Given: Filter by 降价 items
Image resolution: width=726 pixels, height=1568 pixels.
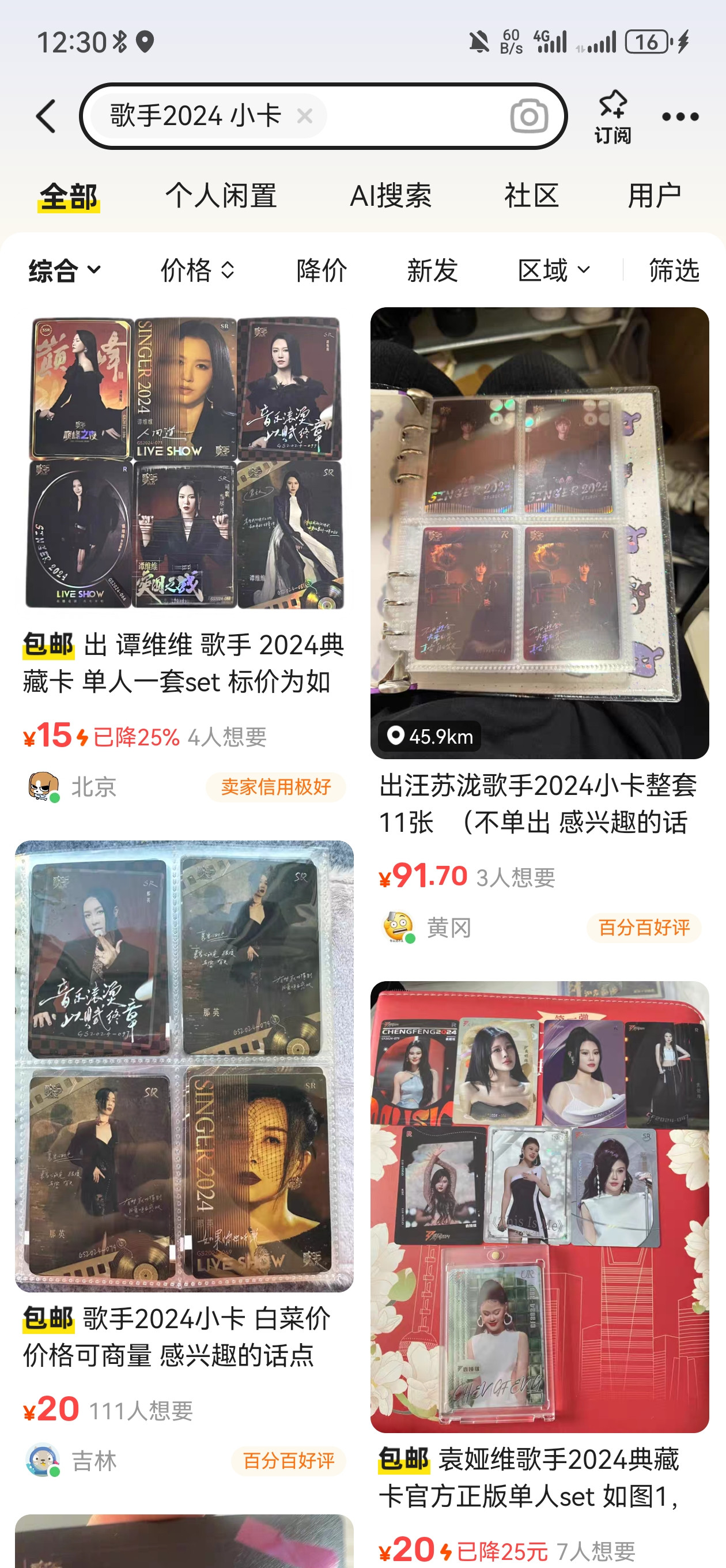Looking at the screenshot, I should click(x=322, y=270).
